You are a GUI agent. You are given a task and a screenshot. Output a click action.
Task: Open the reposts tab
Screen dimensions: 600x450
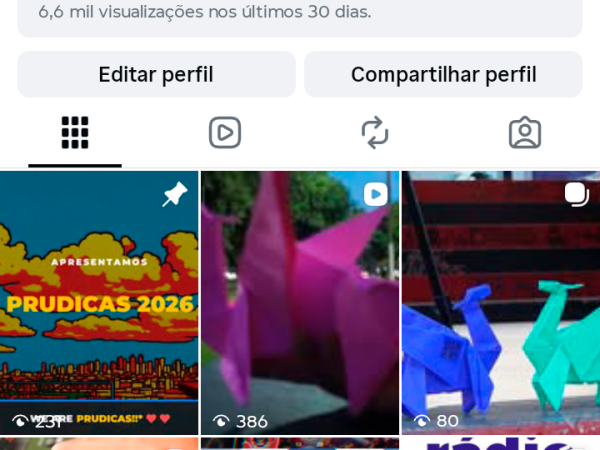coord(375,133)
